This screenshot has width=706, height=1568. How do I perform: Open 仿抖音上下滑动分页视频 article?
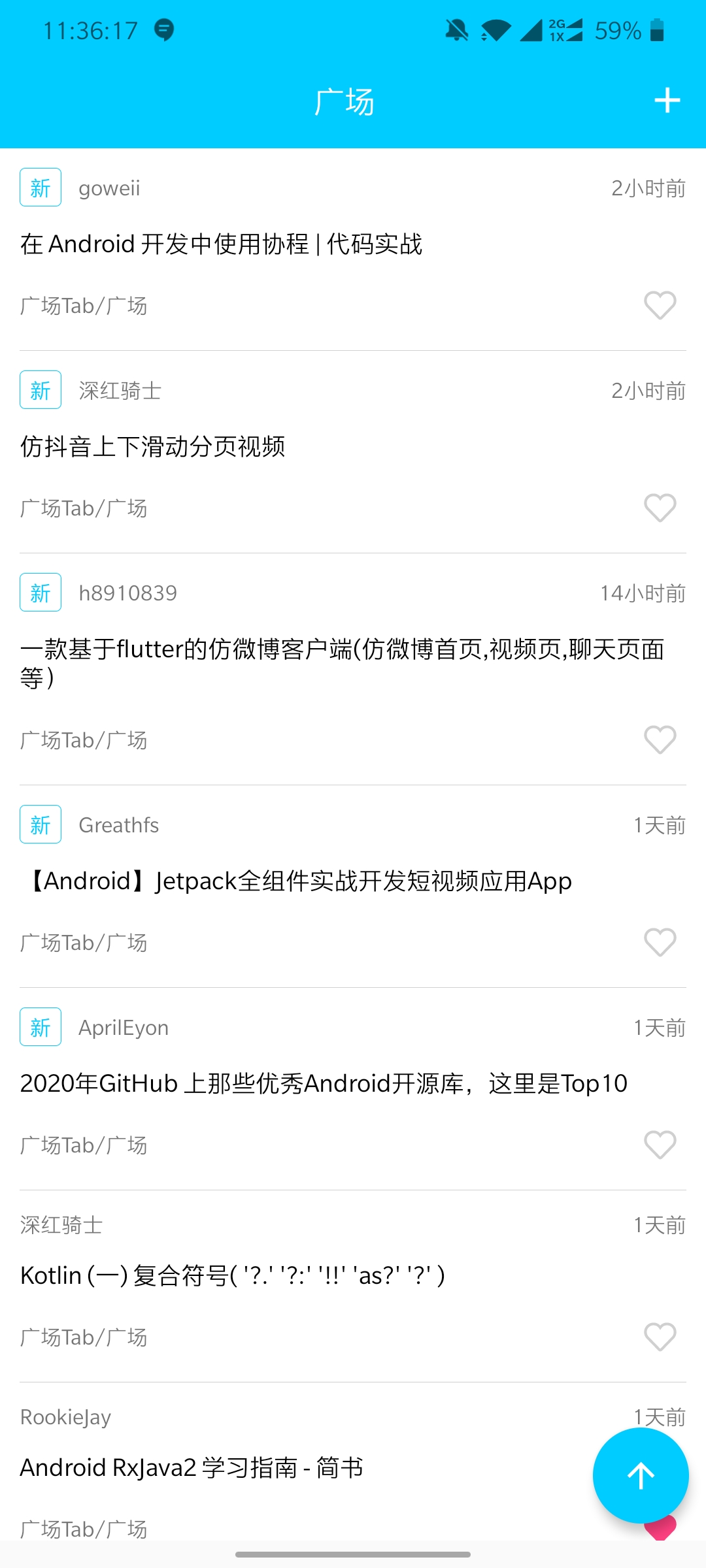(153, 447)
